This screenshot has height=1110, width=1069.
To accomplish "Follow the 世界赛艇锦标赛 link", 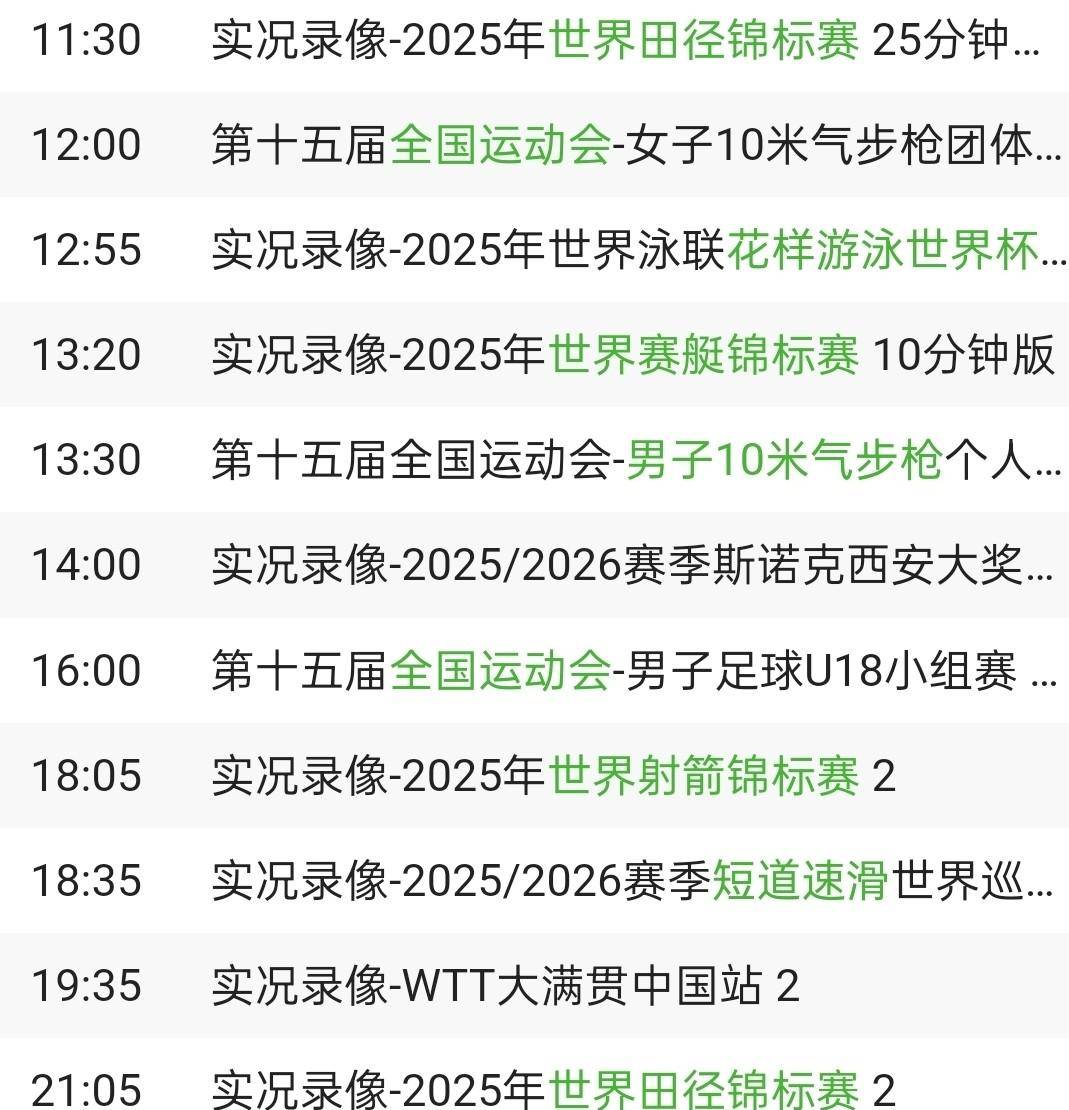I will click(x=703, y=356).
